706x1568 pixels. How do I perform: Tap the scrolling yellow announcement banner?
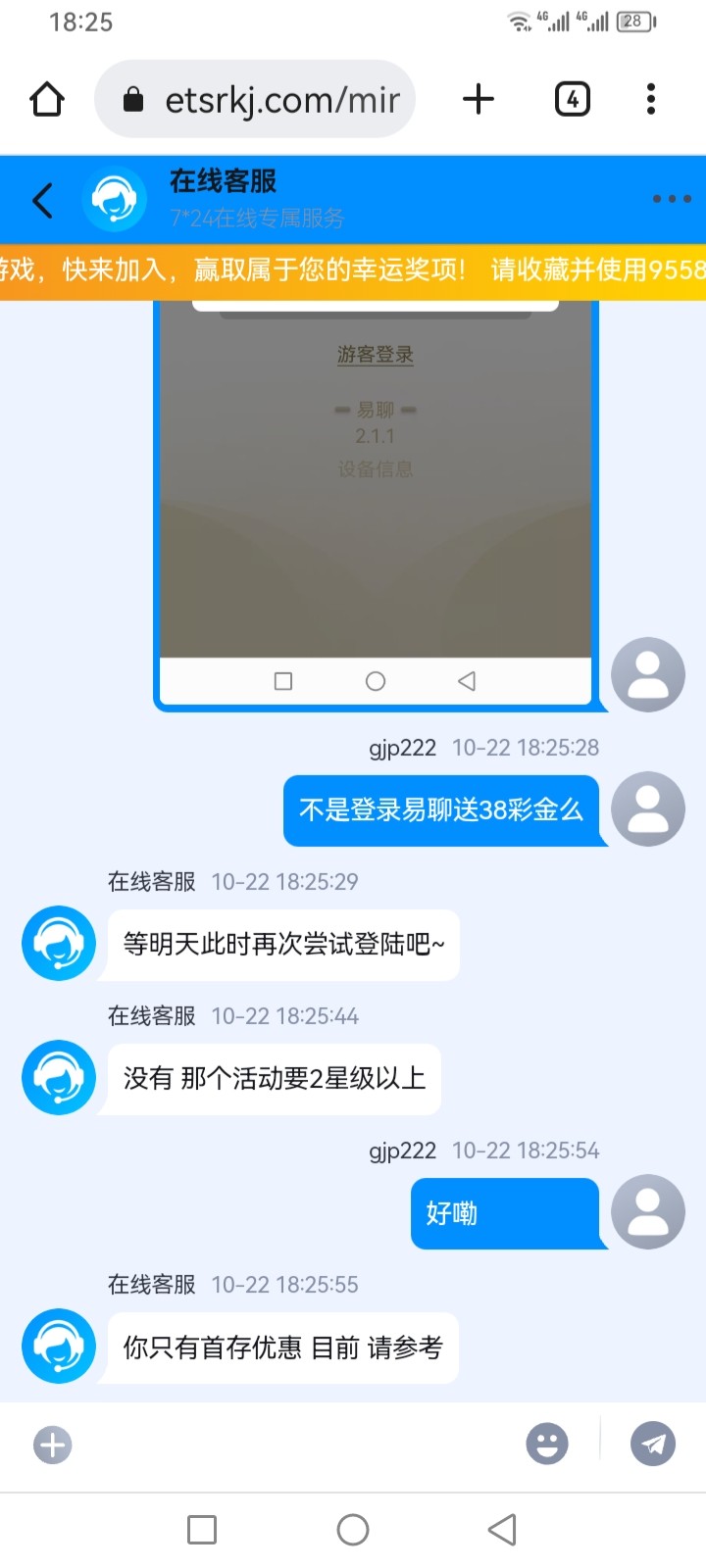point(353,269)
